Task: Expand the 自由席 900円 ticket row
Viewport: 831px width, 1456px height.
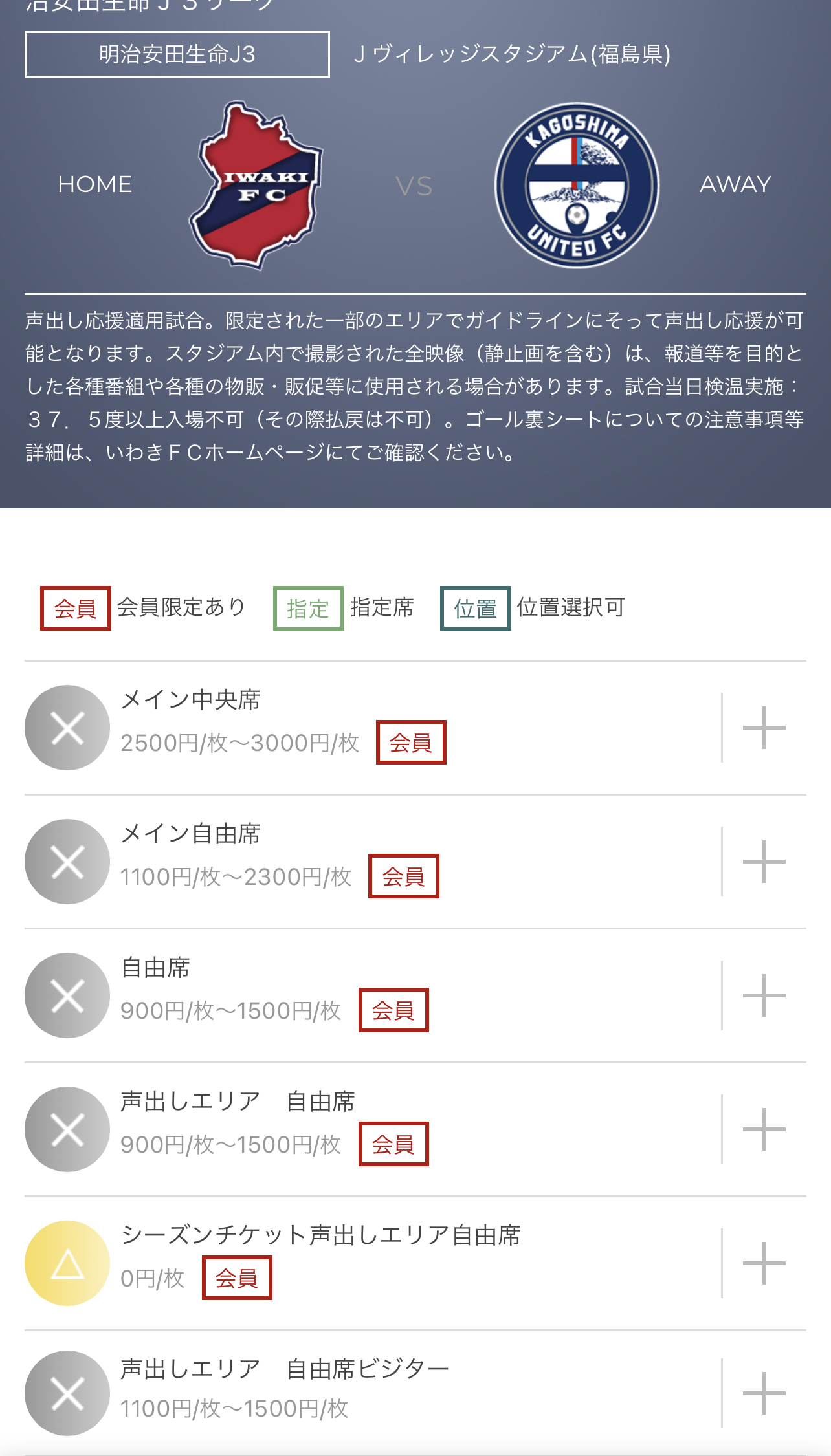Action: [x=764, y=995]
